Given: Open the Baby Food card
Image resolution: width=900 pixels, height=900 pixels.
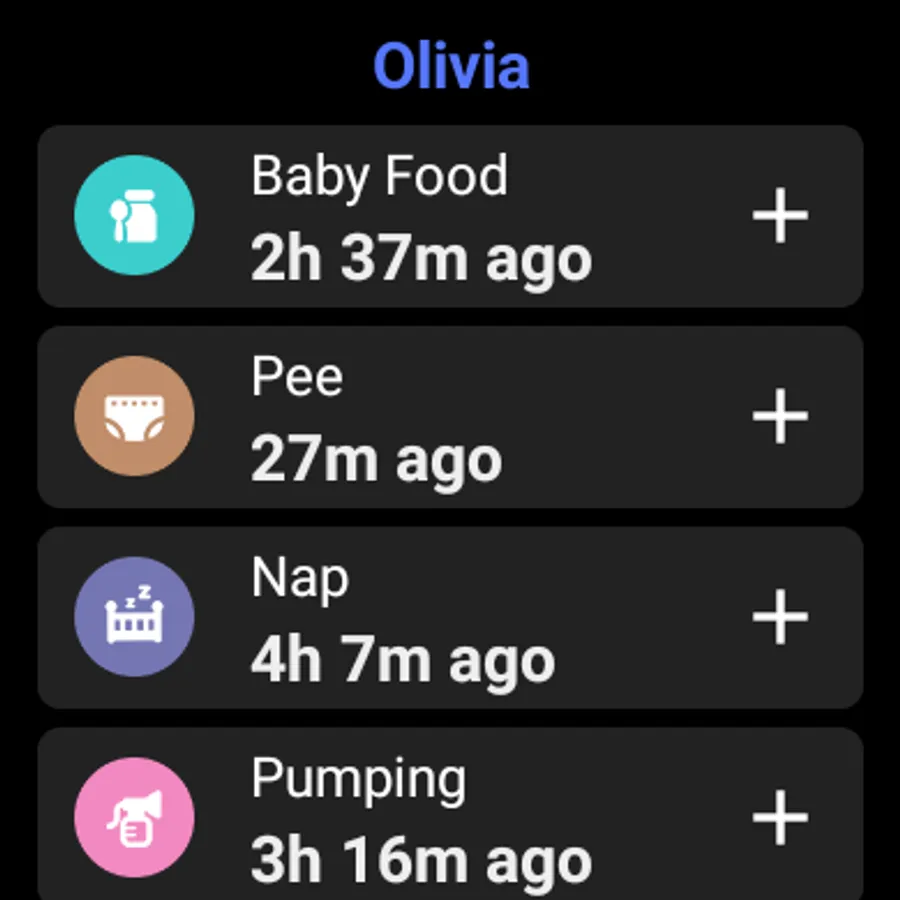Looking at the screenshot, I should coord(450,216).
